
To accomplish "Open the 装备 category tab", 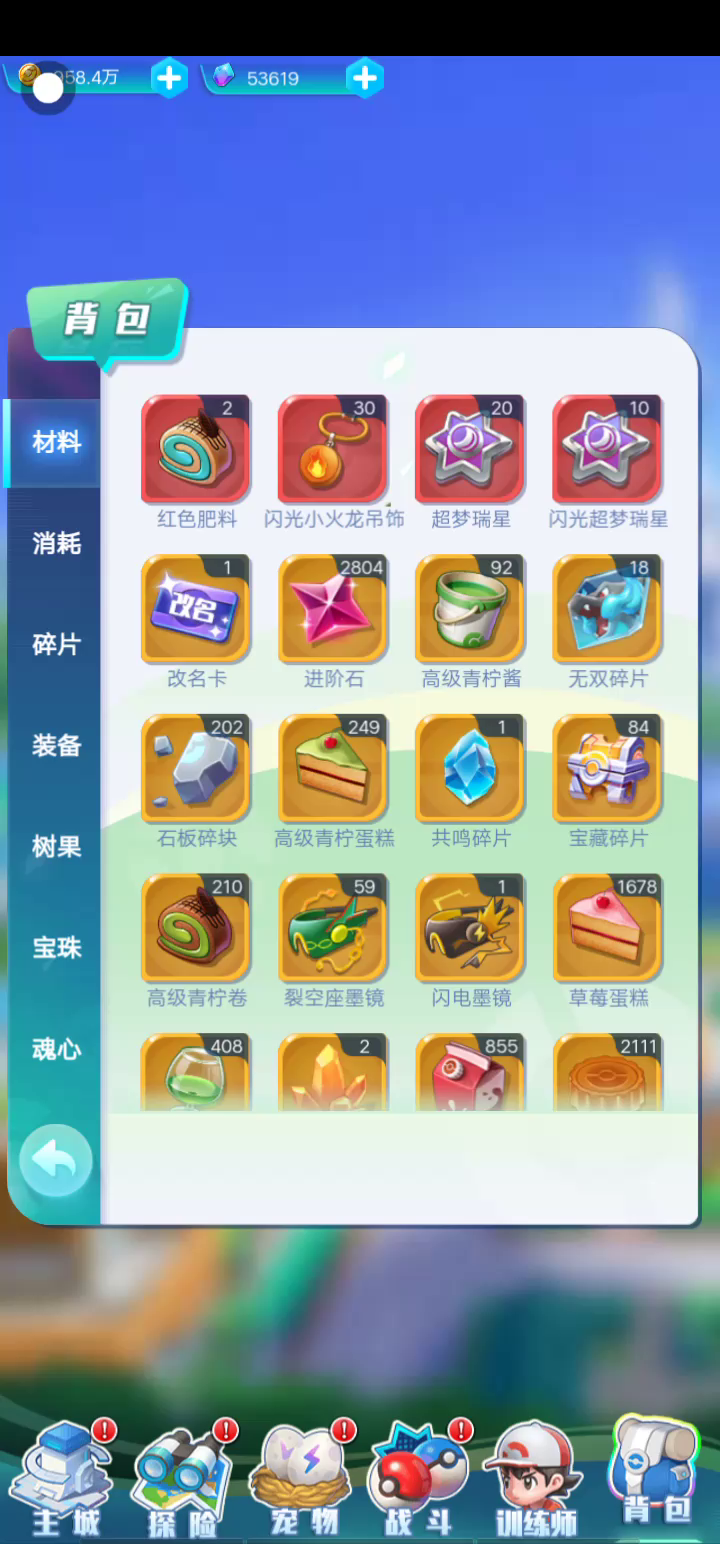I will pos(56,746).
